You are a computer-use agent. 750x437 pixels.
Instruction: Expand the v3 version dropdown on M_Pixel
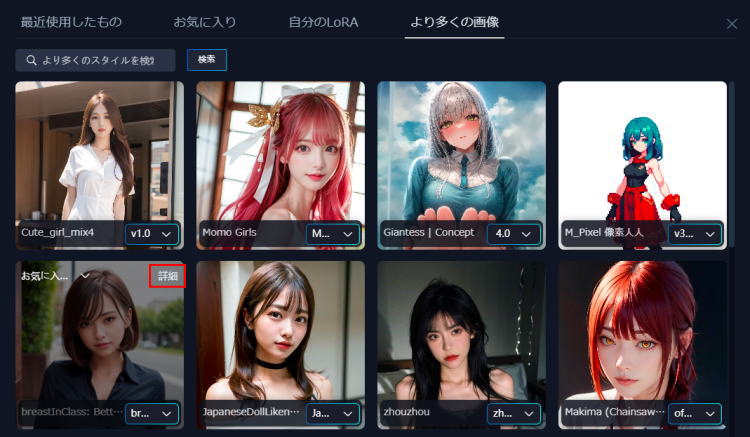[x=695, y=233]
